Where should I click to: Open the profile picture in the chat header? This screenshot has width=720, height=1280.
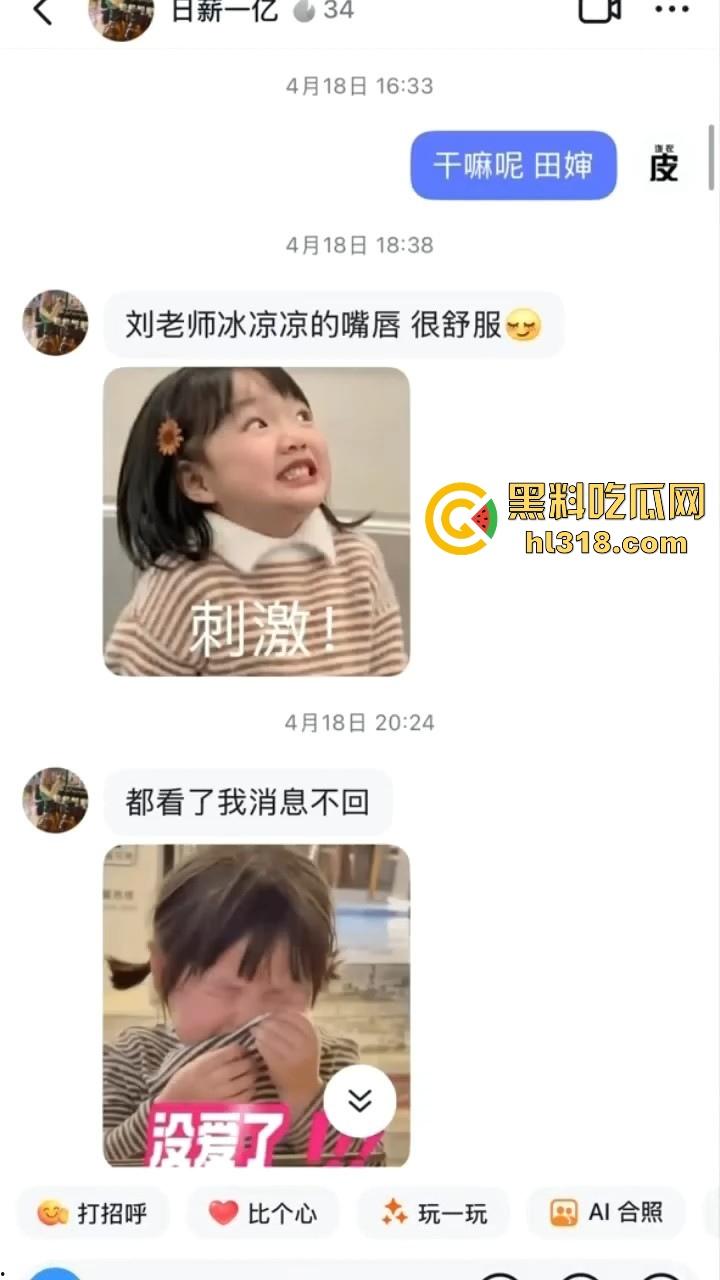pyautogui.click(x=121, y=15)
